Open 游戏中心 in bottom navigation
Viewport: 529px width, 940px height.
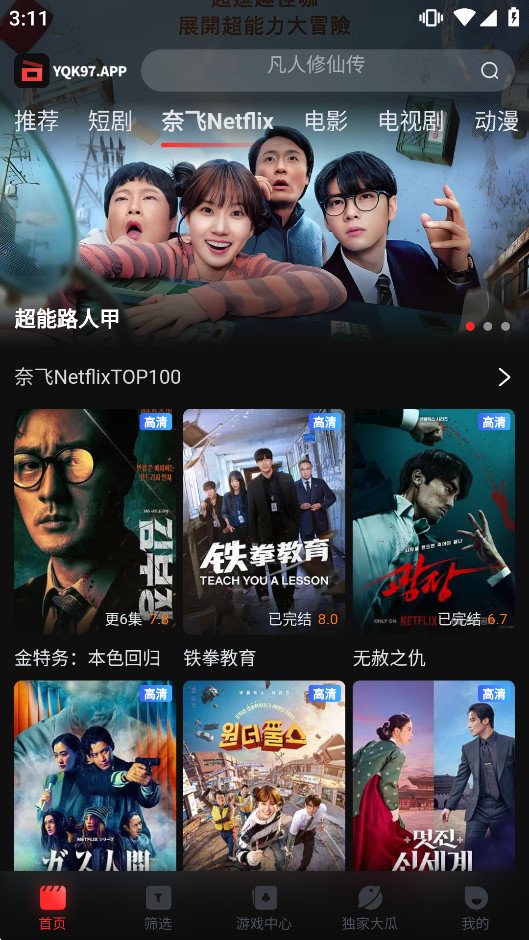(264, 906)
